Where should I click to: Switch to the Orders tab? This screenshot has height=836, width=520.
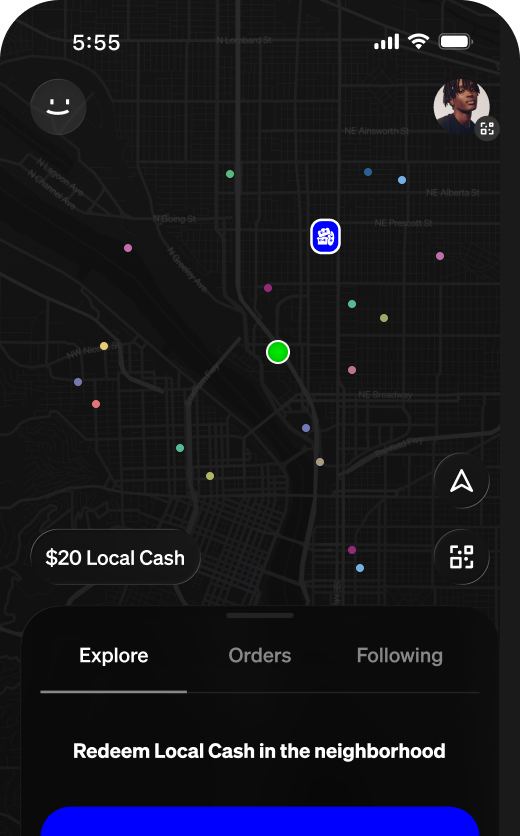click(260, 655)
